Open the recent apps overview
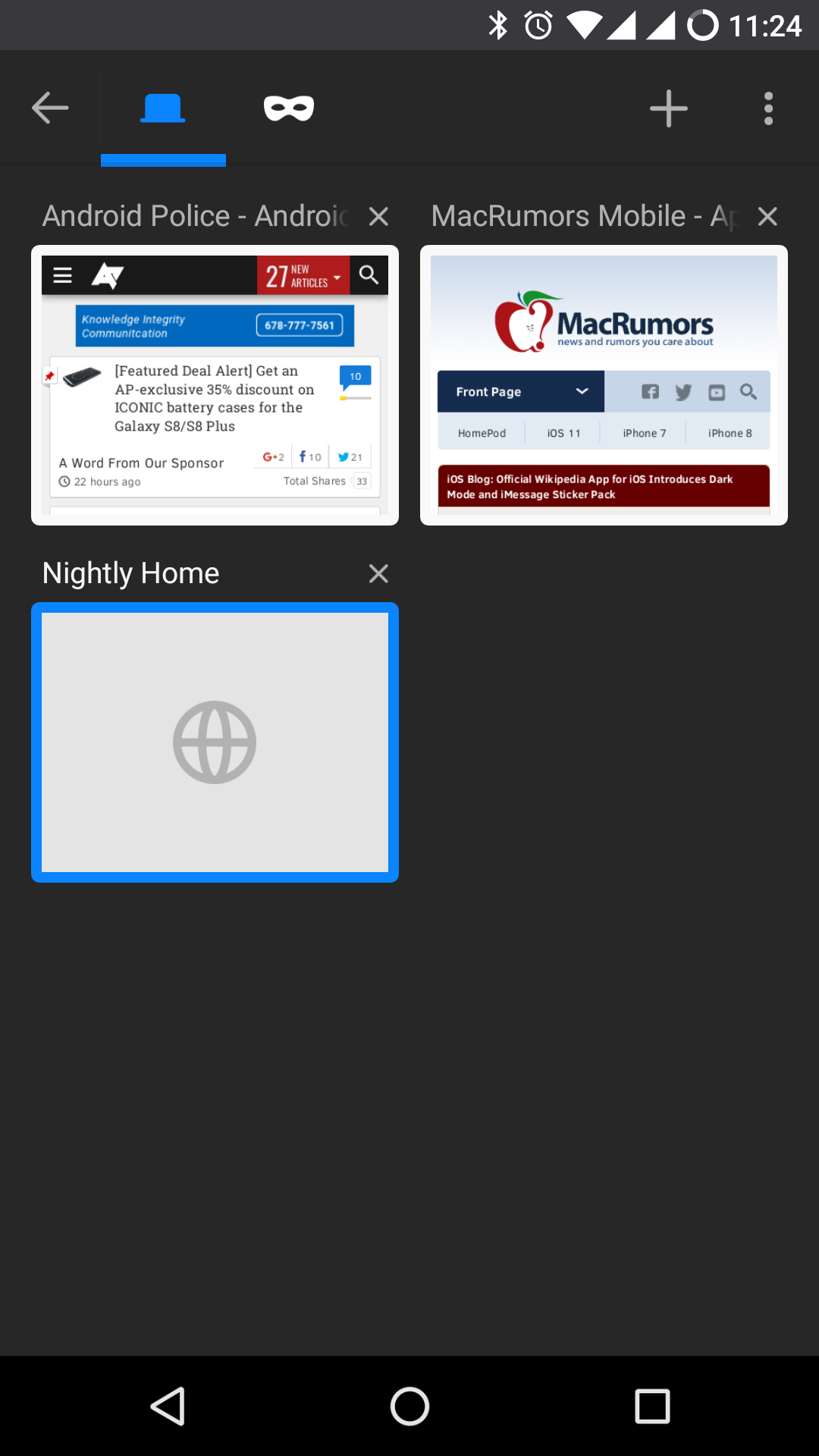This screenshot has height=1456, width=819. tap(652, 1407)
